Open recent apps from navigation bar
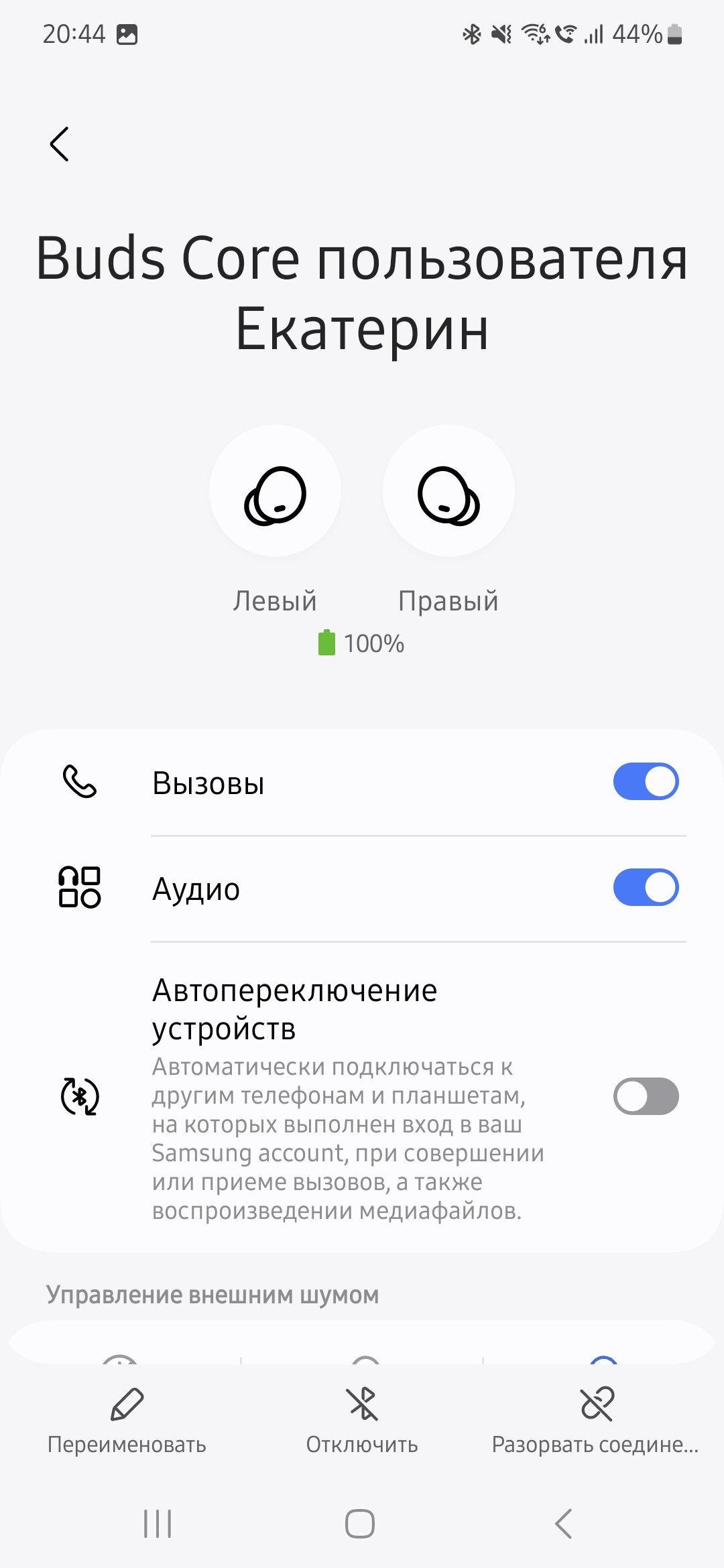 pos(158,1524)
